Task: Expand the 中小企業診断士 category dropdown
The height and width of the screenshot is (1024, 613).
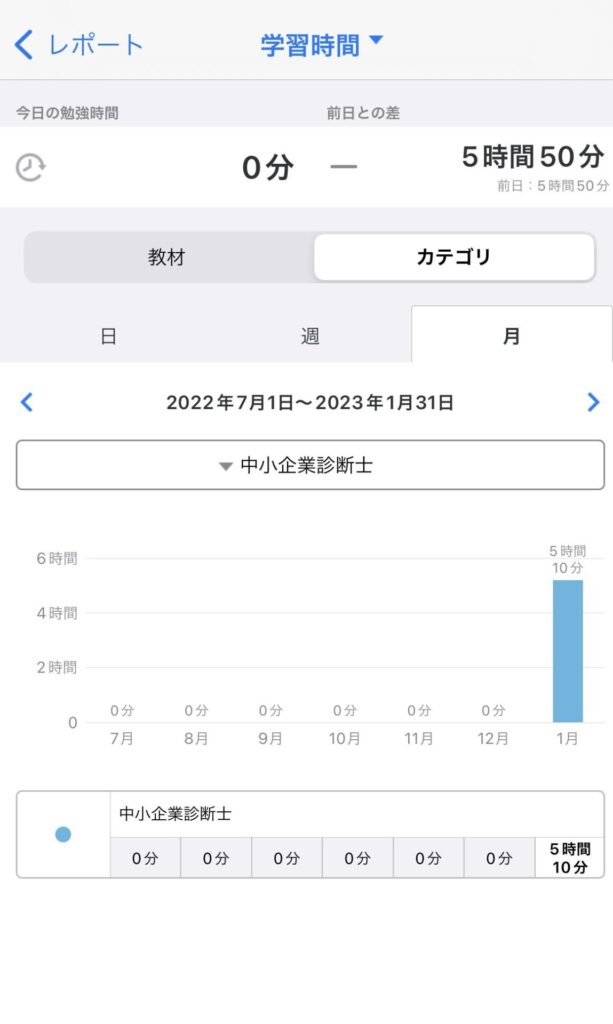Action: 310,465
